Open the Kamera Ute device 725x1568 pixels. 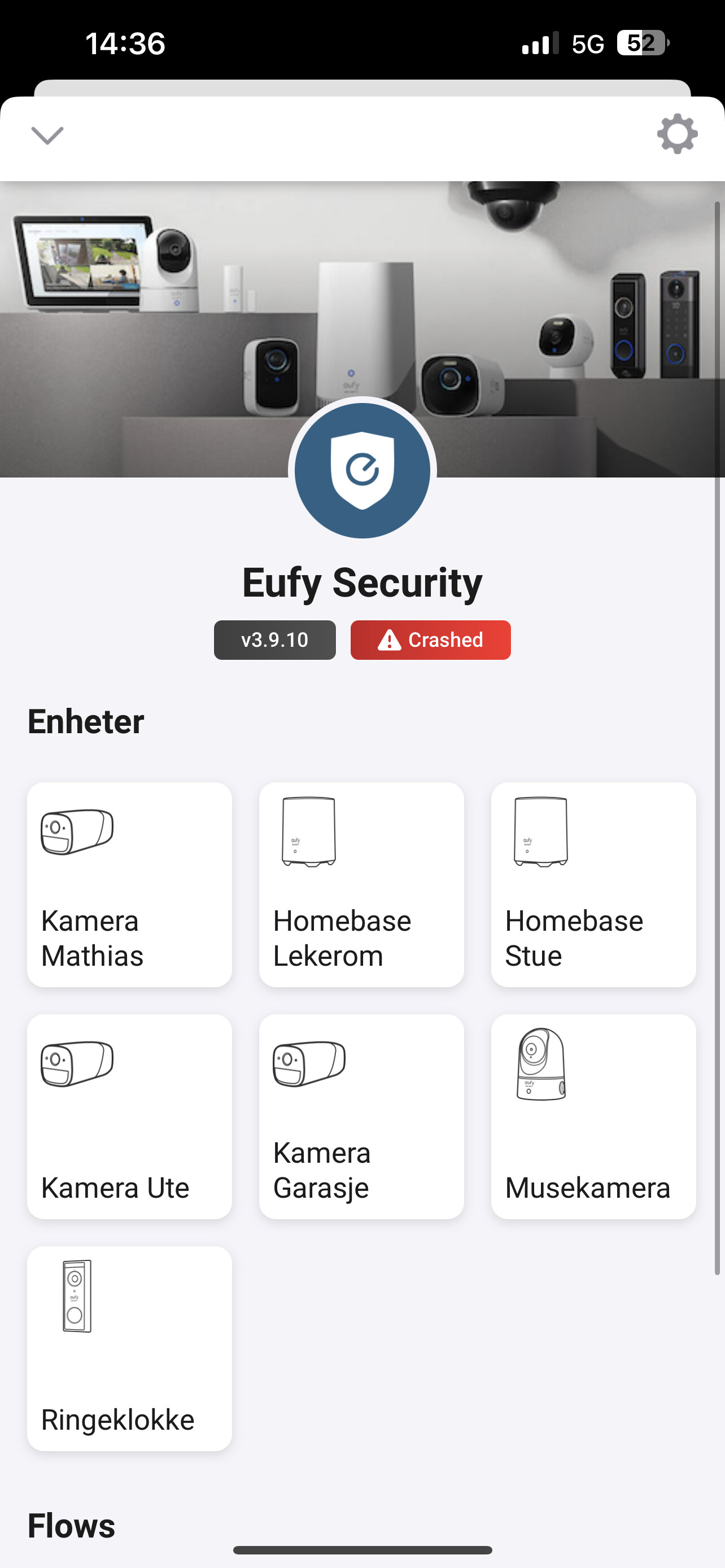point(130,1116)
